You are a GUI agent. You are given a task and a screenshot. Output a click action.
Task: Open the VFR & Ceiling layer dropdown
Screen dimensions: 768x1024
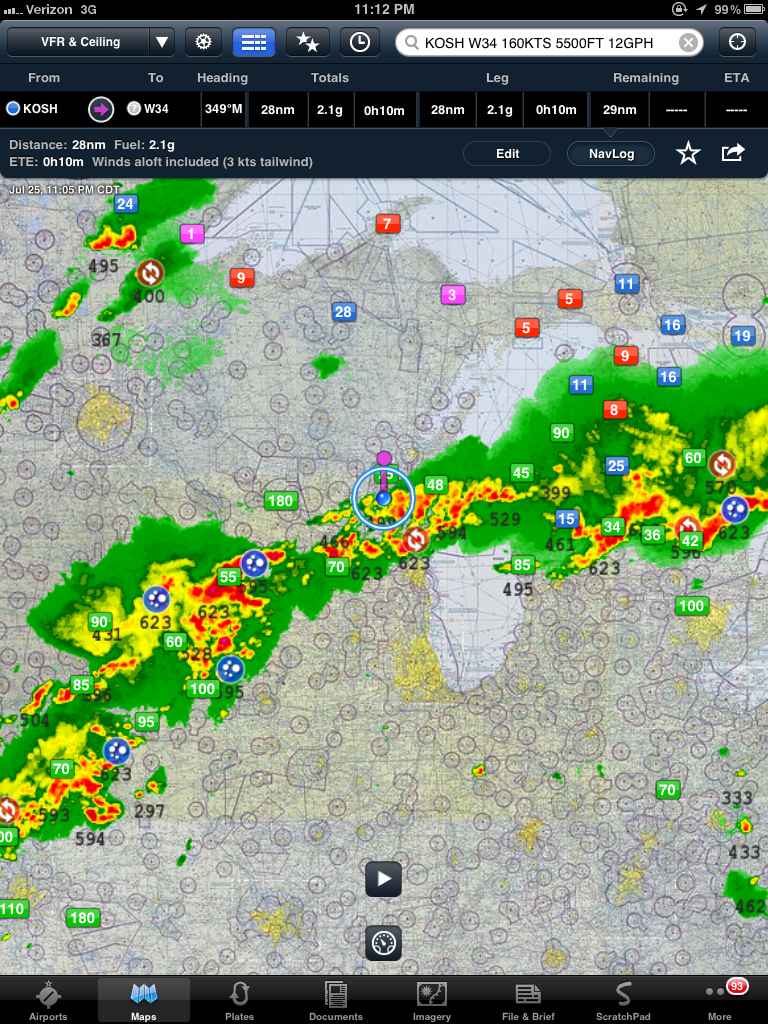tap(90, 42)
